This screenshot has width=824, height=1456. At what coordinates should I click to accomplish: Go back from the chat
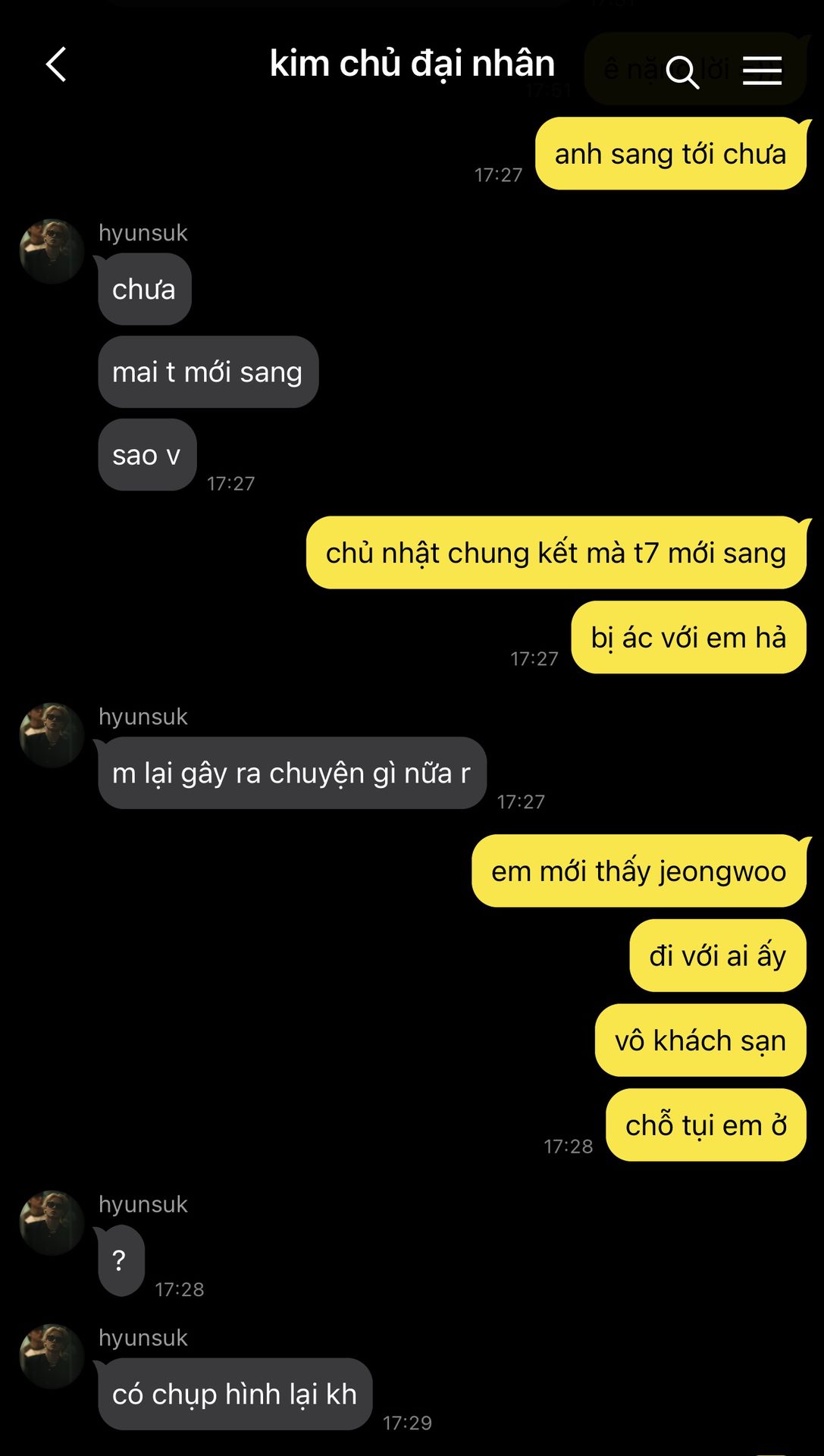pyautogui.click(x=56, y=64)
